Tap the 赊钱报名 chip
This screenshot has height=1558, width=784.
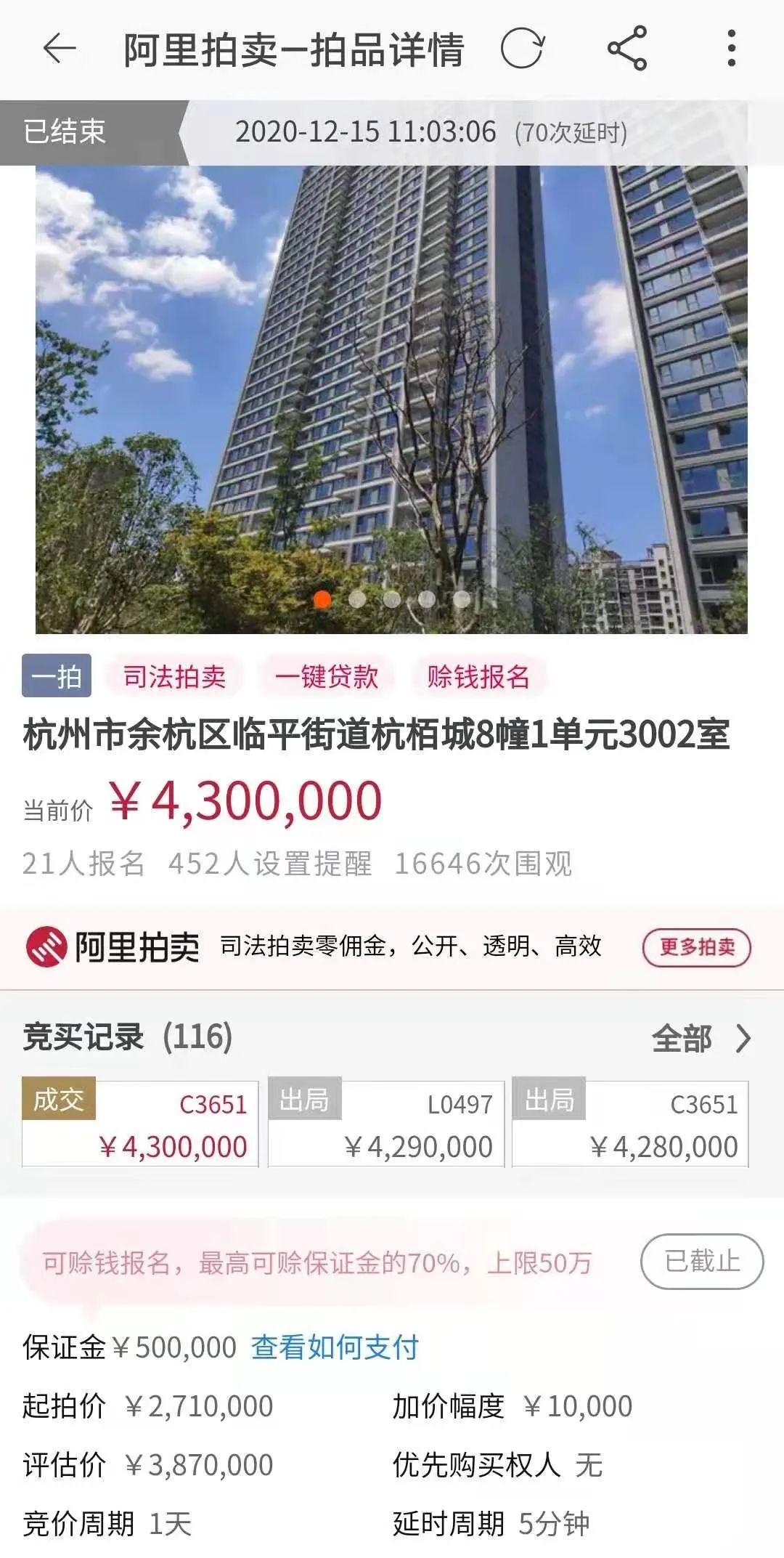478,676
